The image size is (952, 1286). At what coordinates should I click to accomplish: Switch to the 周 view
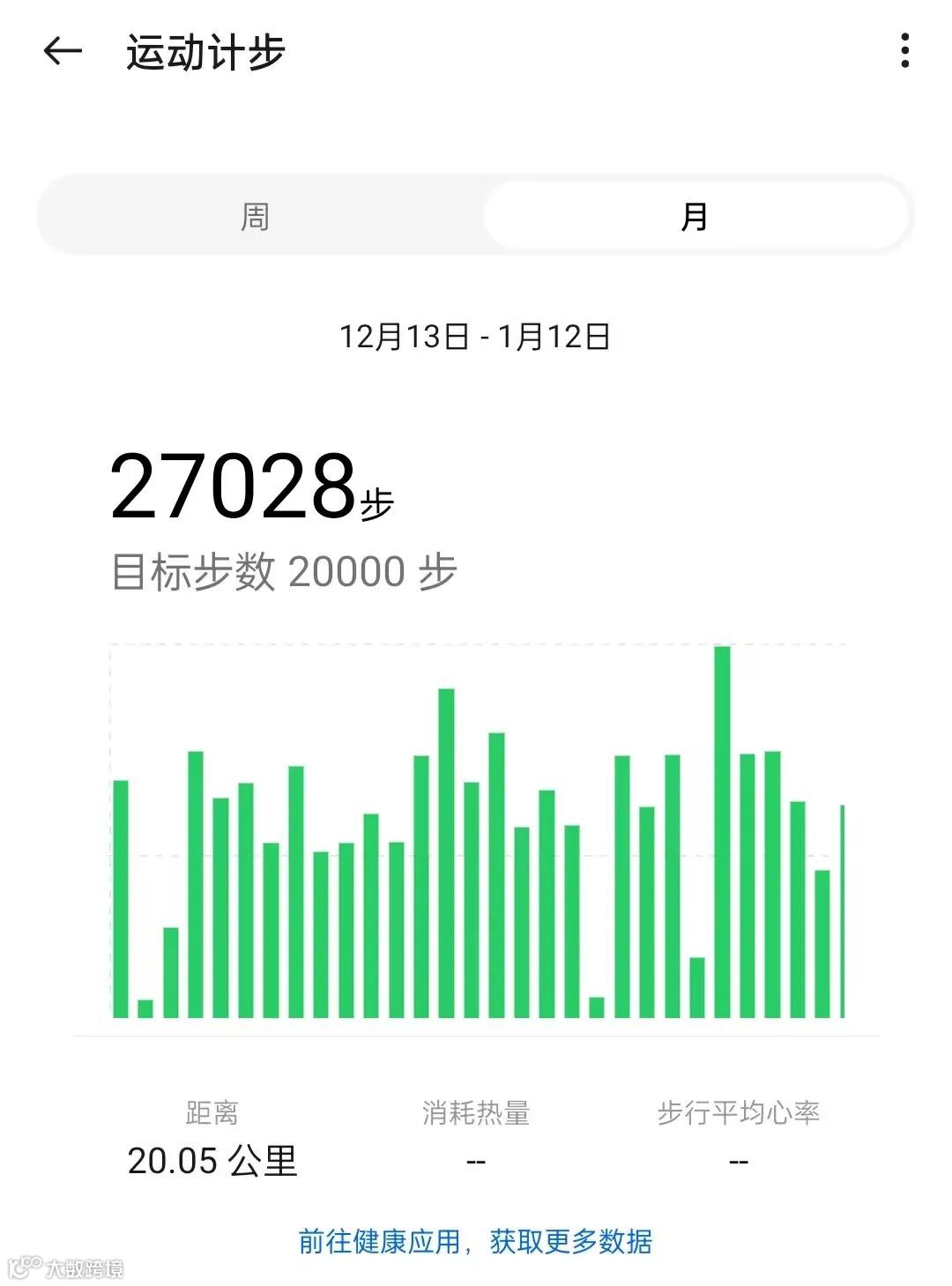256,216
